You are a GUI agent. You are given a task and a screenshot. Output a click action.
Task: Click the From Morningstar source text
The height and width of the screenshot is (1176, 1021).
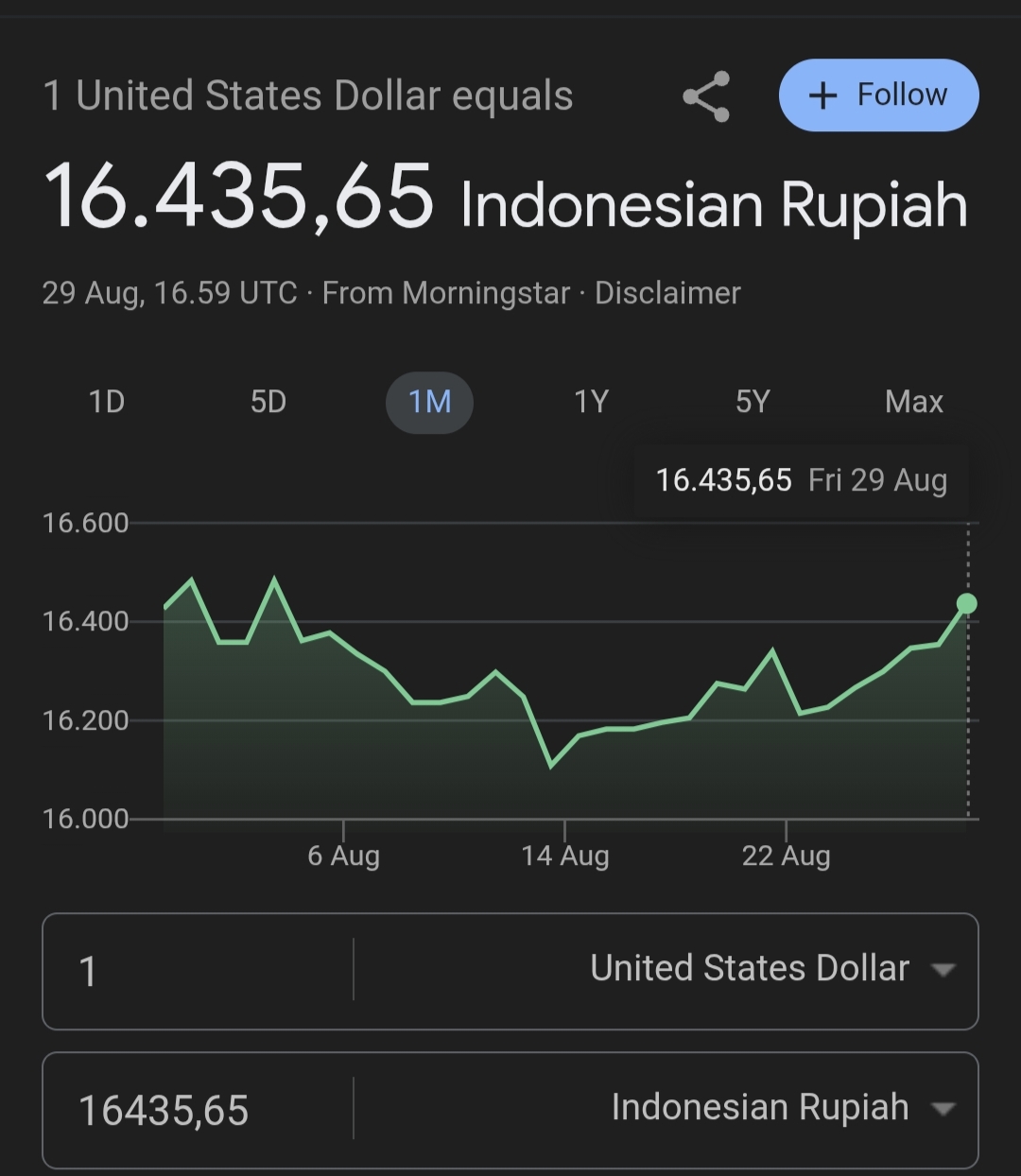coord(444,293)
